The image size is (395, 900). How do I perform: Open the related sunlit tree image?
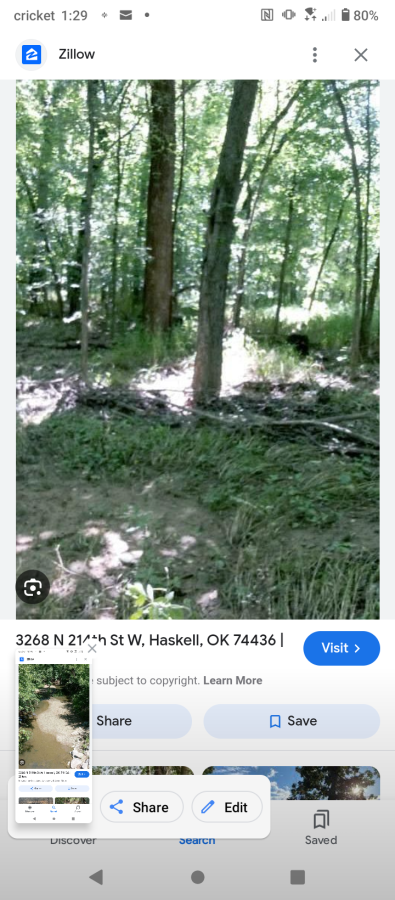[x=291, y=782]
